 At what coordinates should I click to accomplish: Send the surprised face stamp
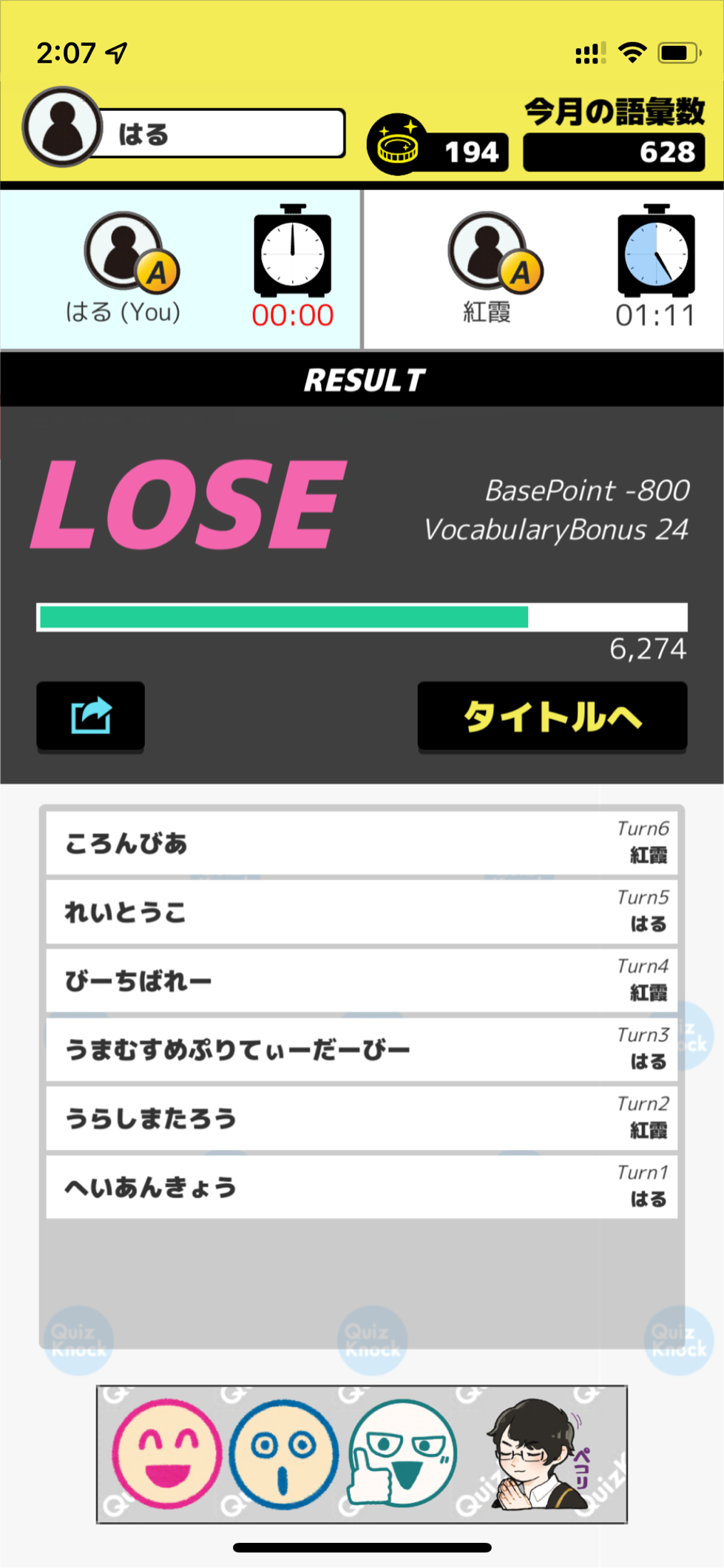click(284, 1453)
